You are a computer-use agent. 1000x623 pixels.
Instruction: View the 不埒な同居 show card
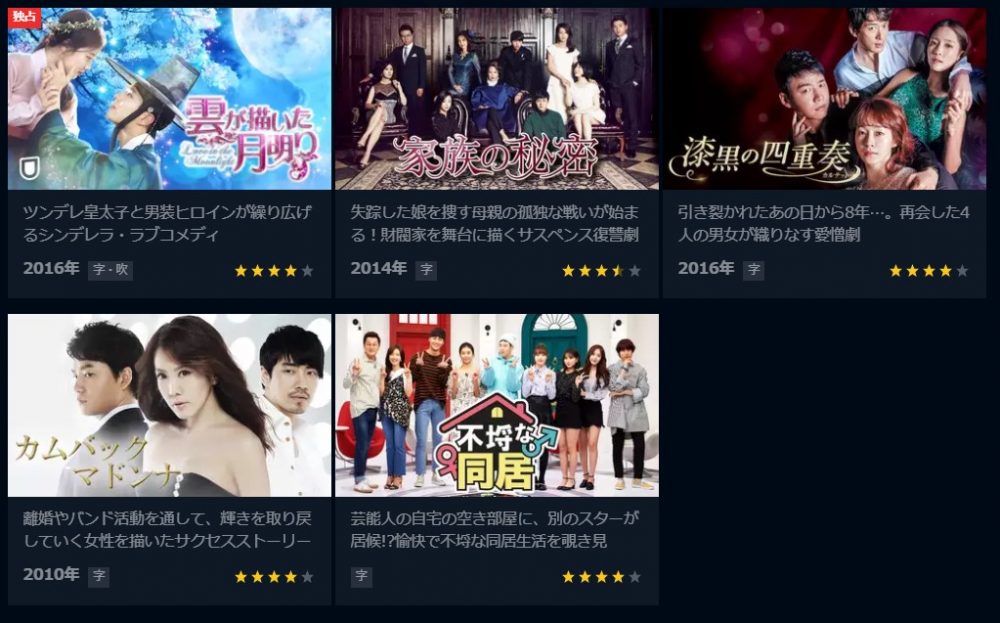coord(496,406)
